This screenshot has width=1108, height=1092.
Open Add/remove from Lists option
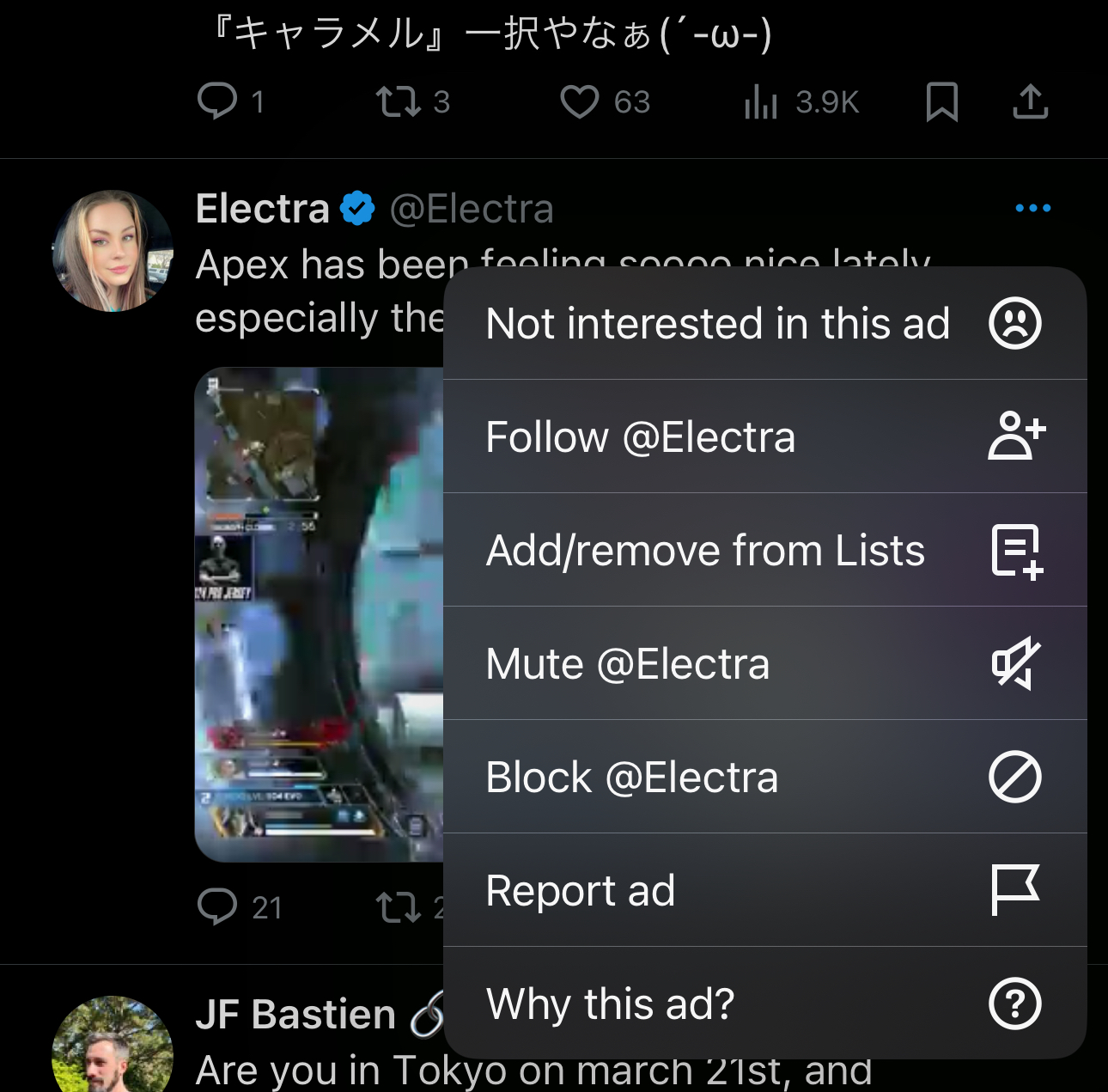coord(764,551)
